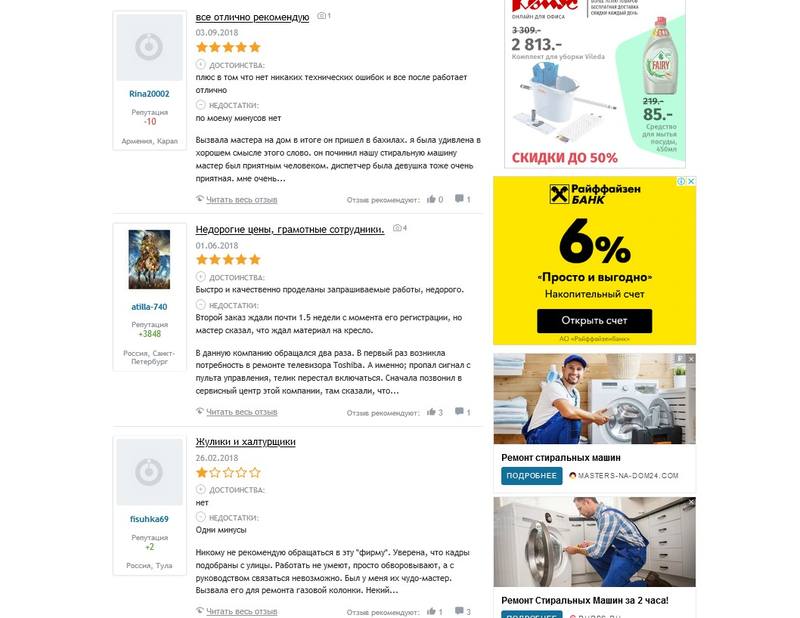Open review titled 'все отлично рекомендую'
Screen dimensions: 800x618
tap(252, 17)
